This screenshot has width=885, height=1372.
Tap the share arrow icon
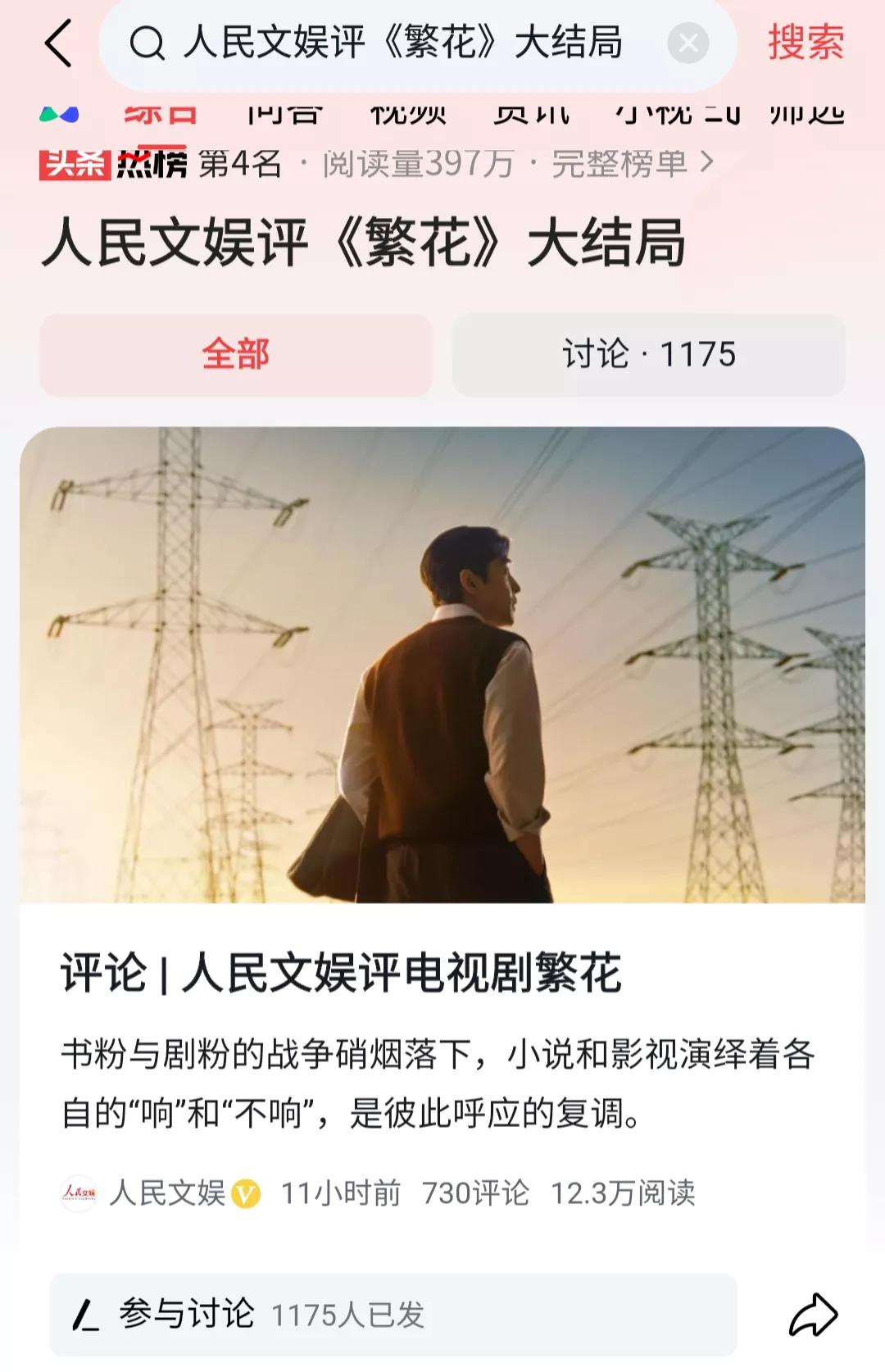coord(810,1311)
